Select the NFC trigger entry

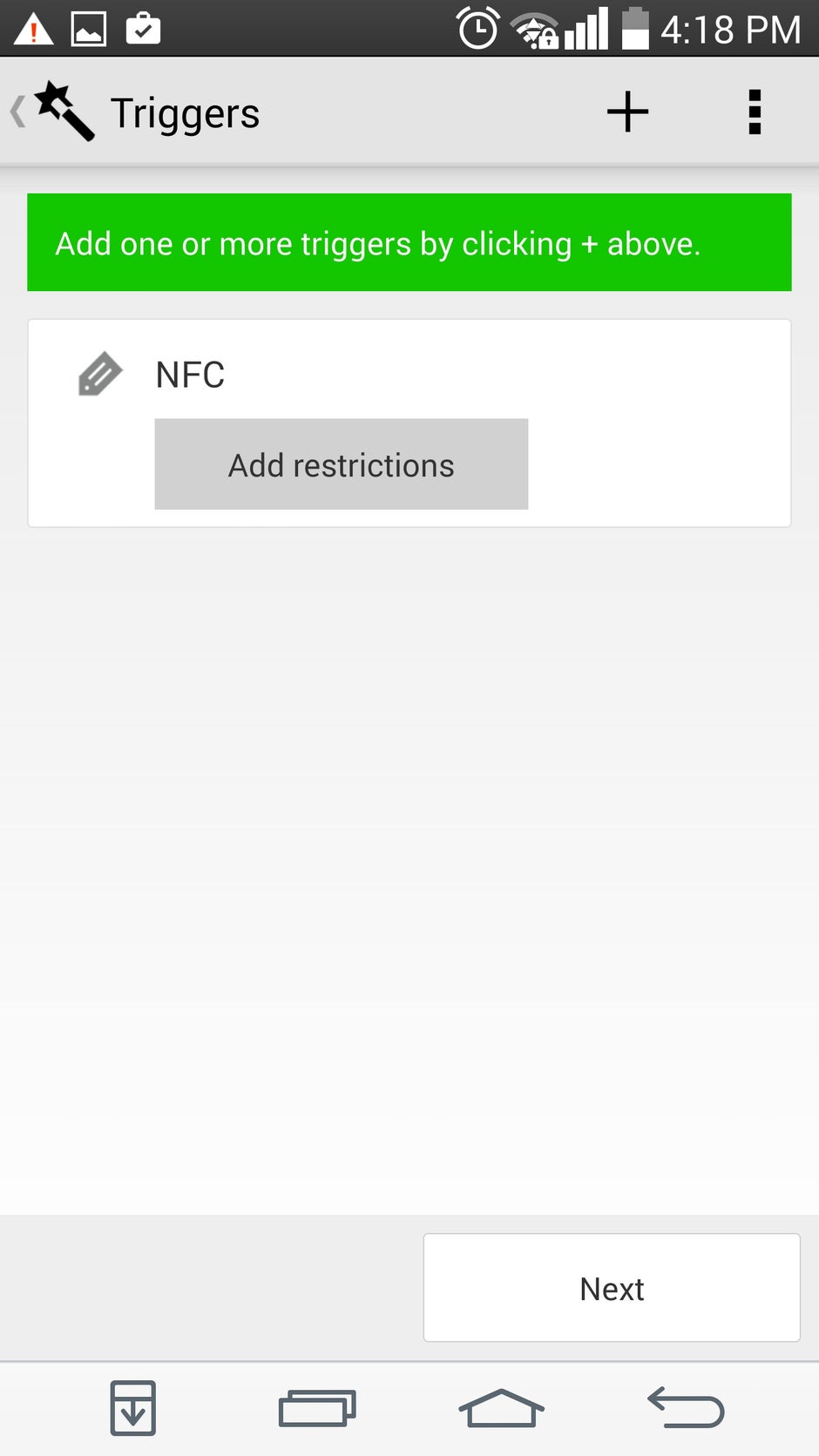coord(190,374)
